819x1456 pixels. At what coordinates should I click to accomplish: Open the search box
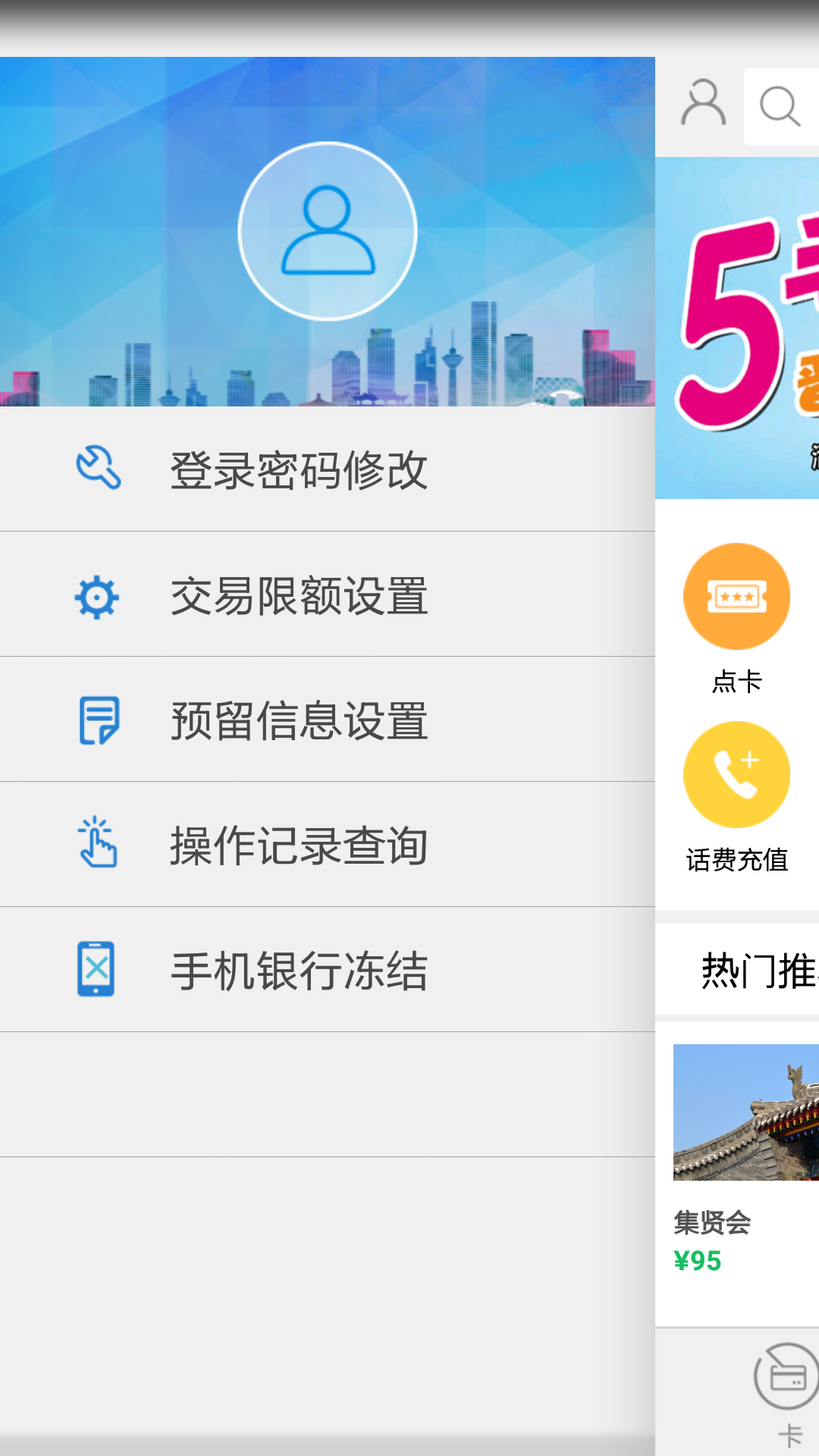pyautogui.click(x=781, y=106)
